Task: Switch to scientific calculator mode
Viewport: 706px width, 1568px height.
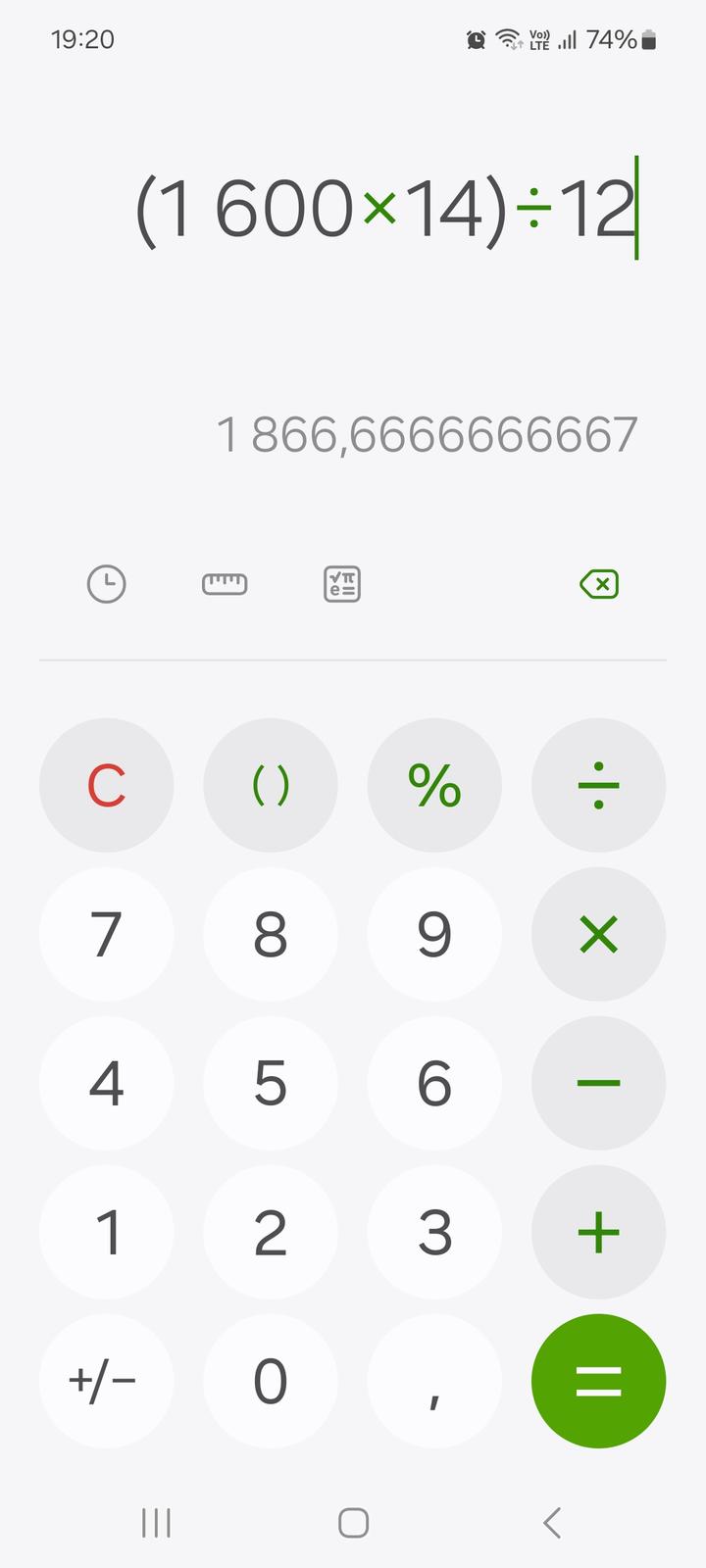Action: tap(342, 584)
